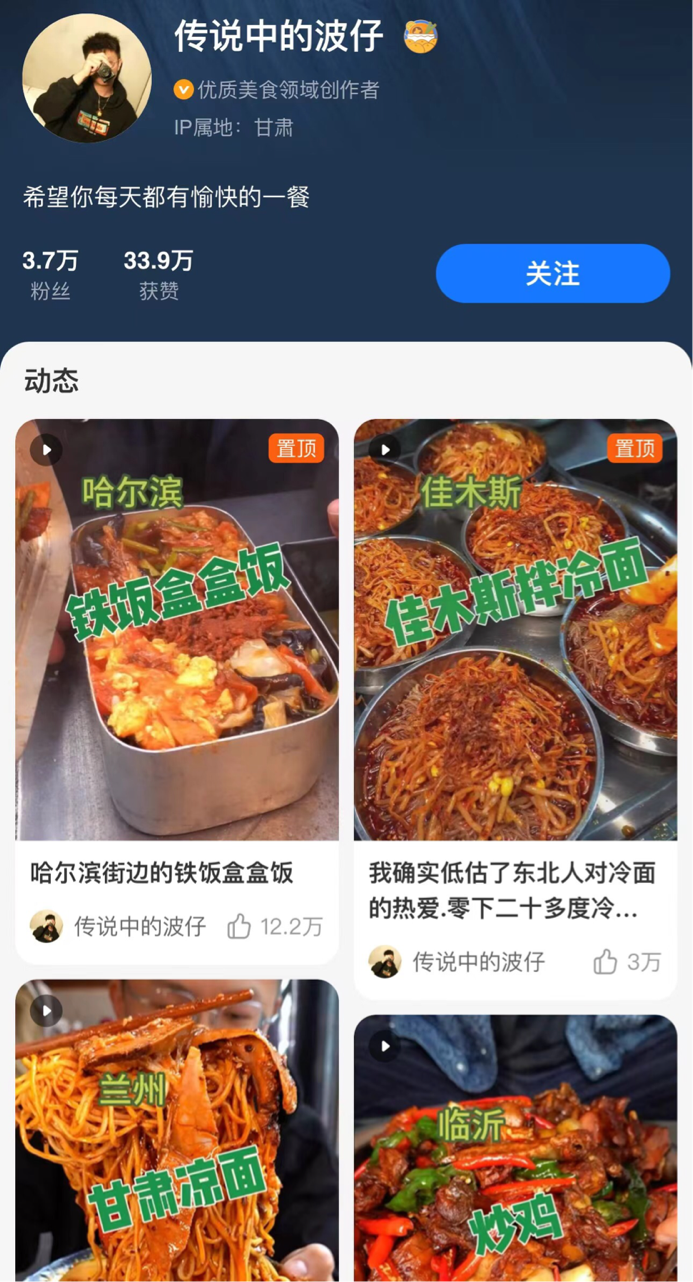693x1282 pixels.
Task: Open the profile avatar photo
Action: coord(87,79)
